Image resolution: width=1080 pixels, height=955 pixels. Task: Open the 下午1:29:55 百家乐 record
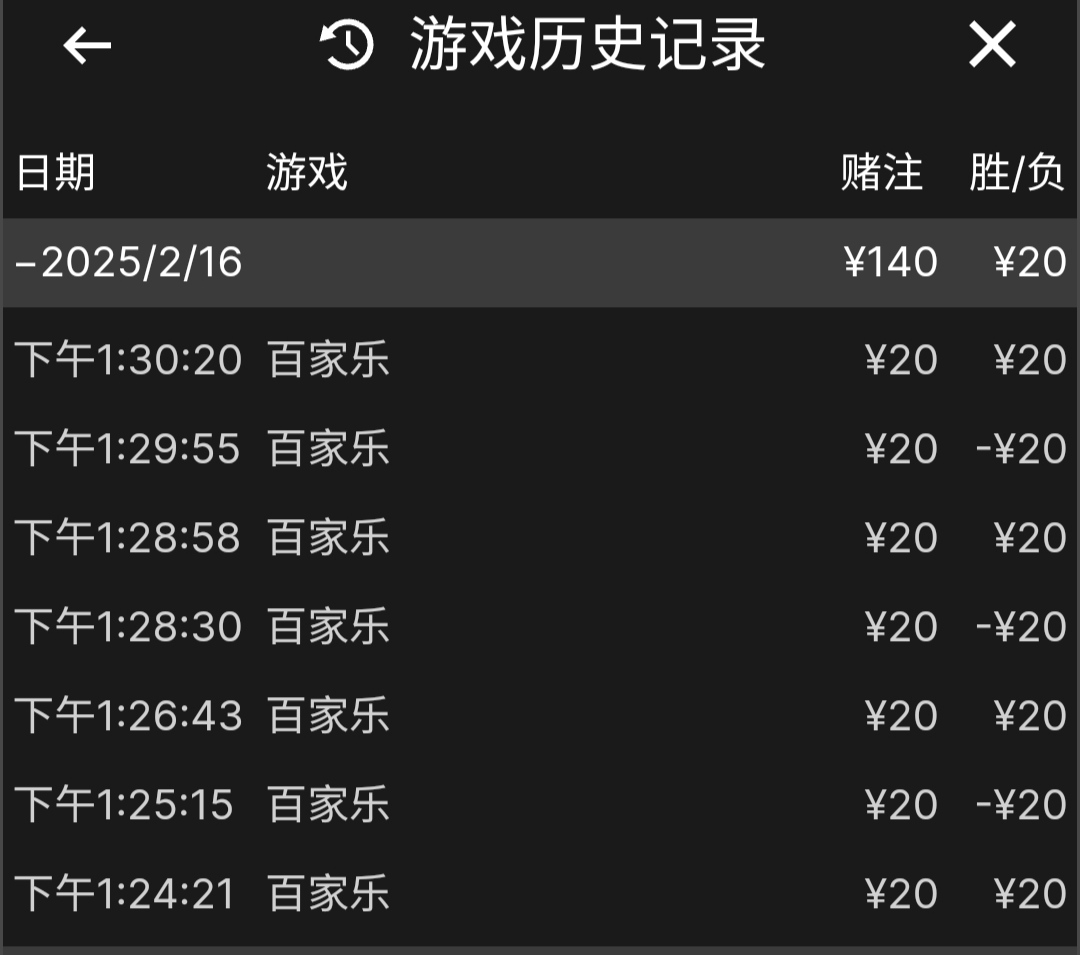[x=540, y=449]
